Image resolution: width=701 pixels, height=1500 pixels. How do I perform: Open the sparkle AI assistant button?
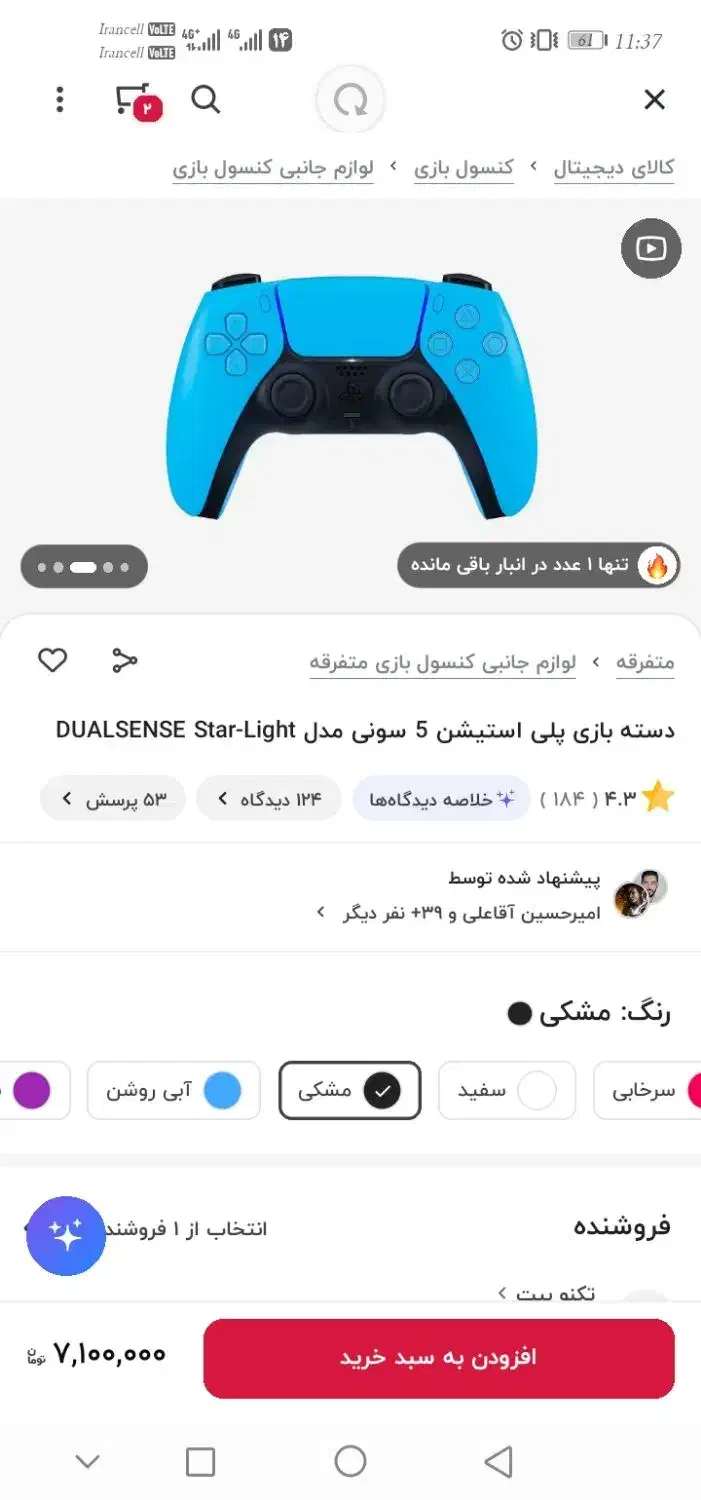click(x=66, y=1236)
